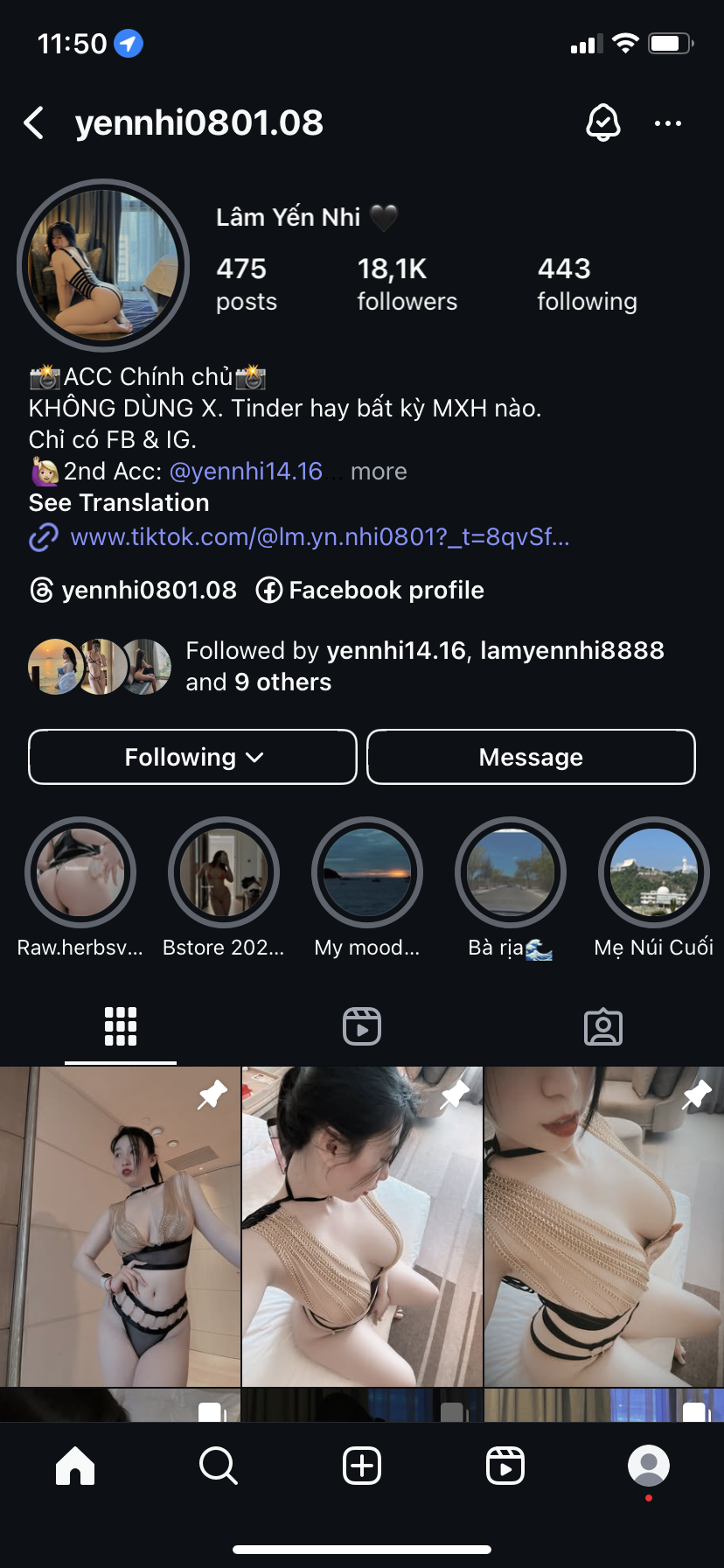Screen dimensions: 724x1568
Task: Open the Raw.herbsv... story highlight
Action: click(x=80, y=872)
